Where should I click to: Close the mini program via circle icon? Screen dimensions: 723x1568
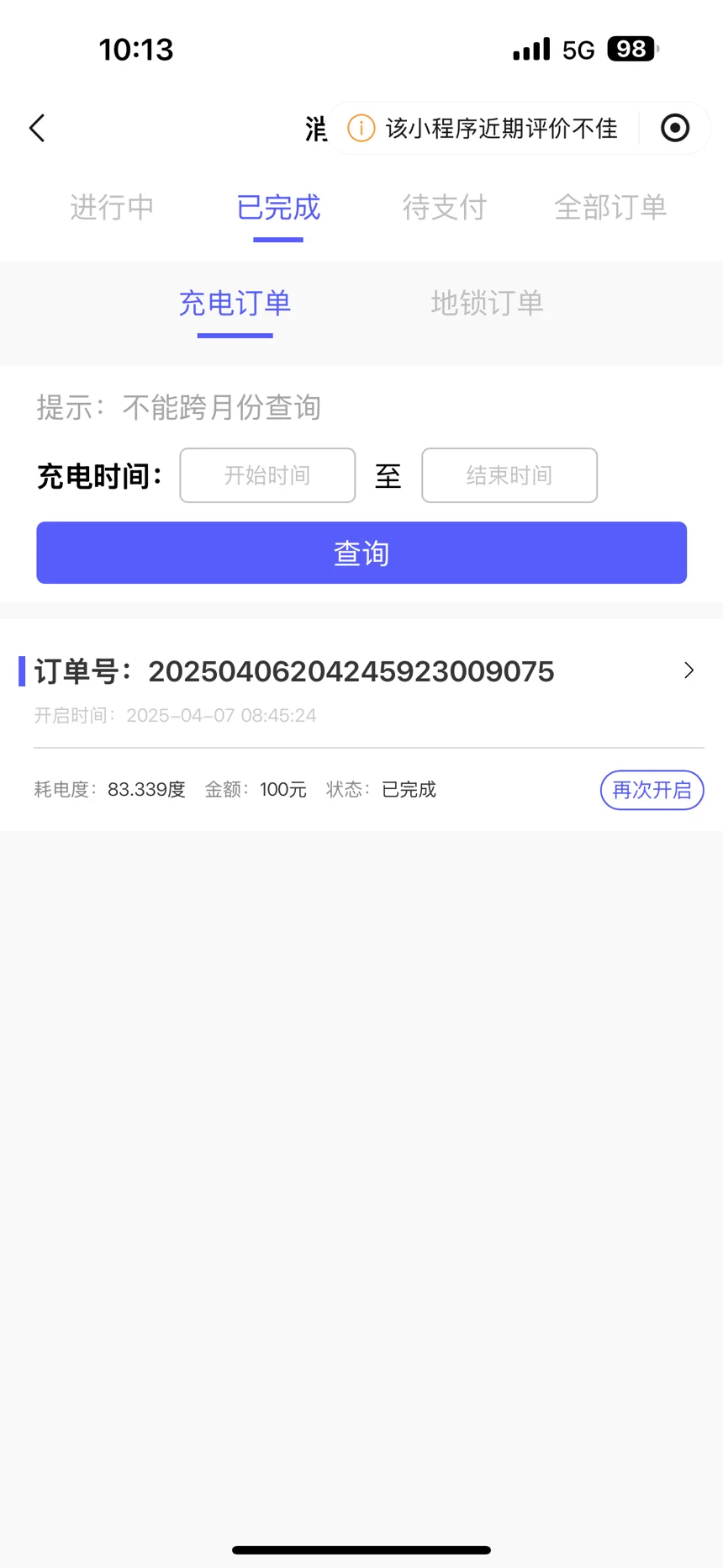click(x=675, y=129)
